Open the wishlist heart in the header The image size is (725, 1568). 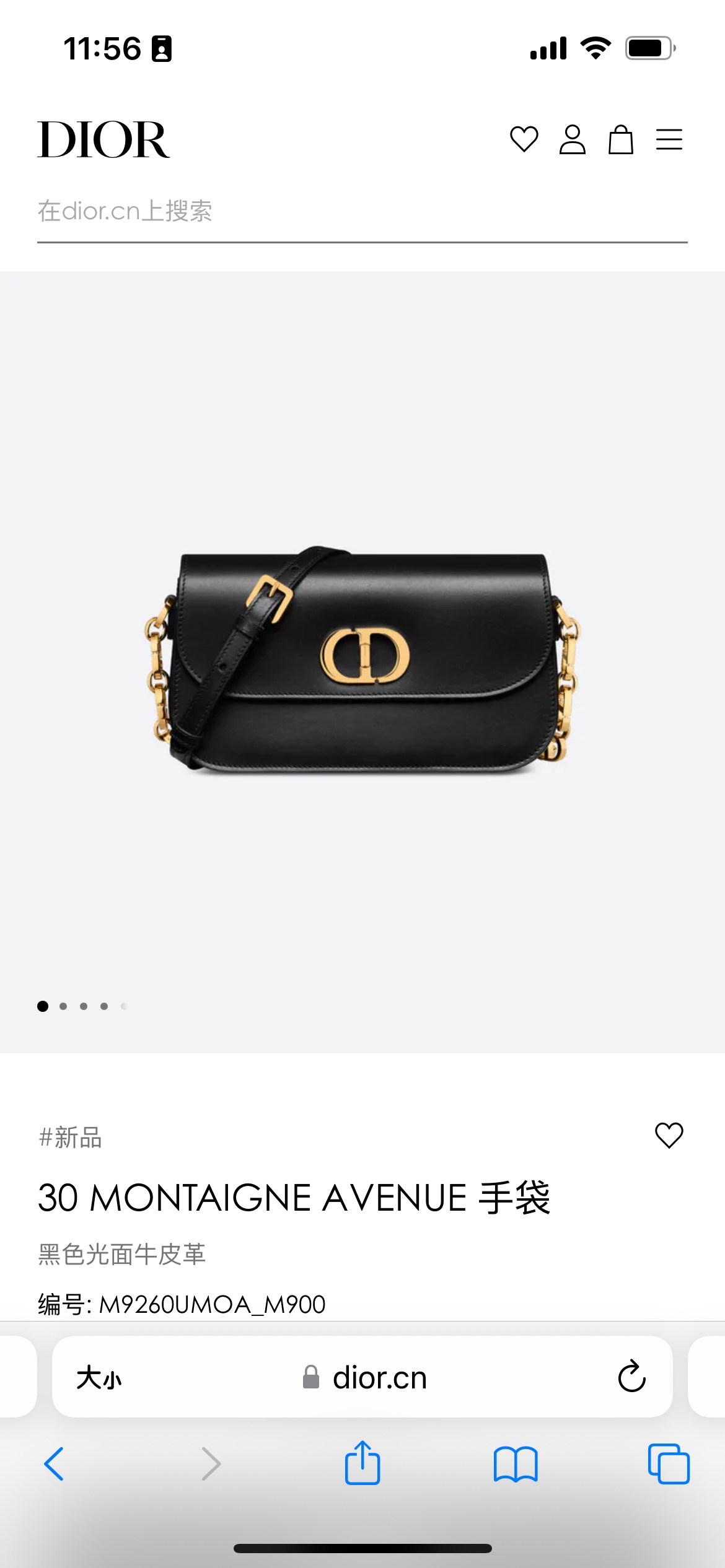[524, 139]
